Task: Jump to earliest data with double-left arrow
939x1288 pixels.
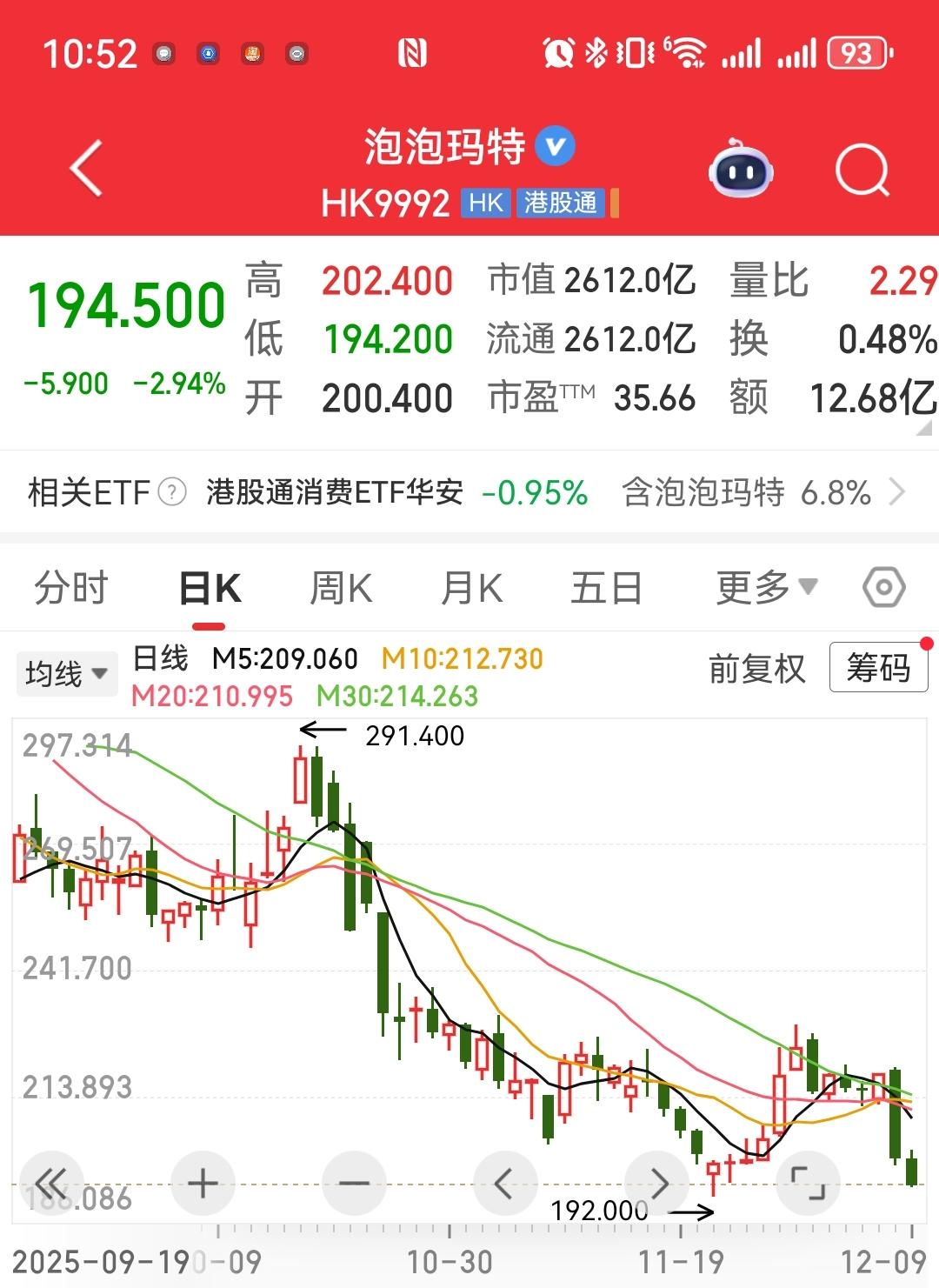Action: [51, 1183]
